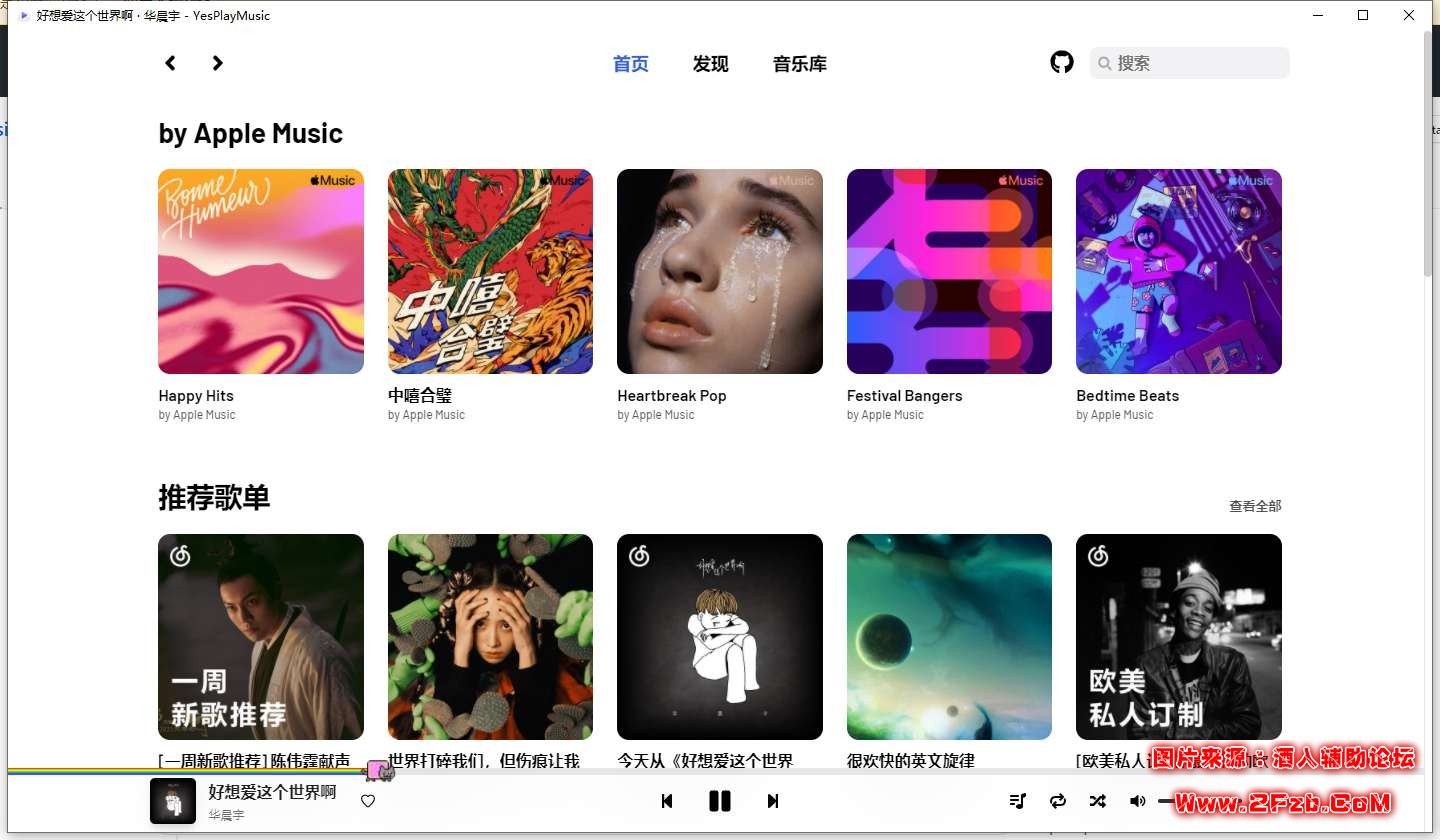Skip to the previous track
Image resolution: width=1440 pixels, height=840 pixels.
pyautogui.click(x=667, y=801)
